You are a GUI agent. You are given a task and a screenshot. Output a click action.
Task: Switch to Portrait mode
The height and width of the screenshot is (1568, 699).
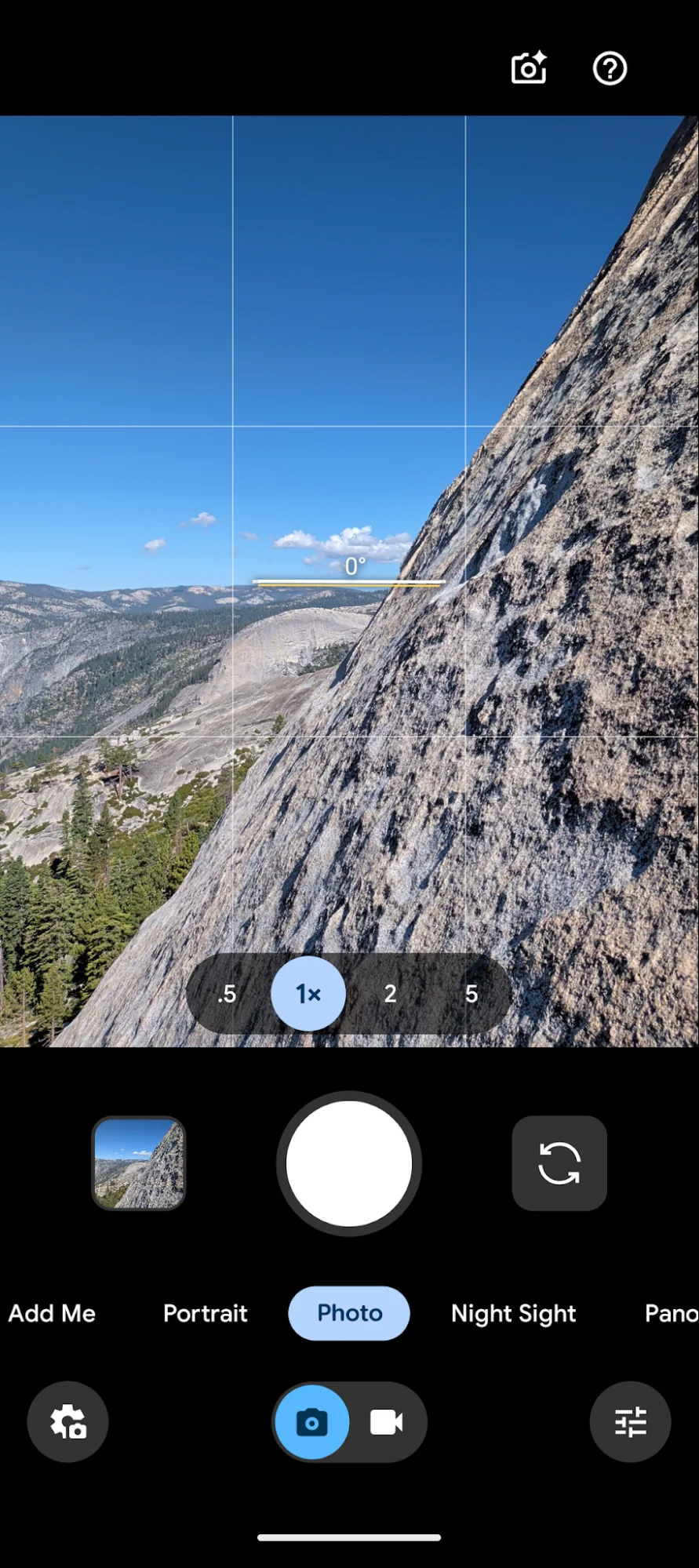coord(206,1313)
